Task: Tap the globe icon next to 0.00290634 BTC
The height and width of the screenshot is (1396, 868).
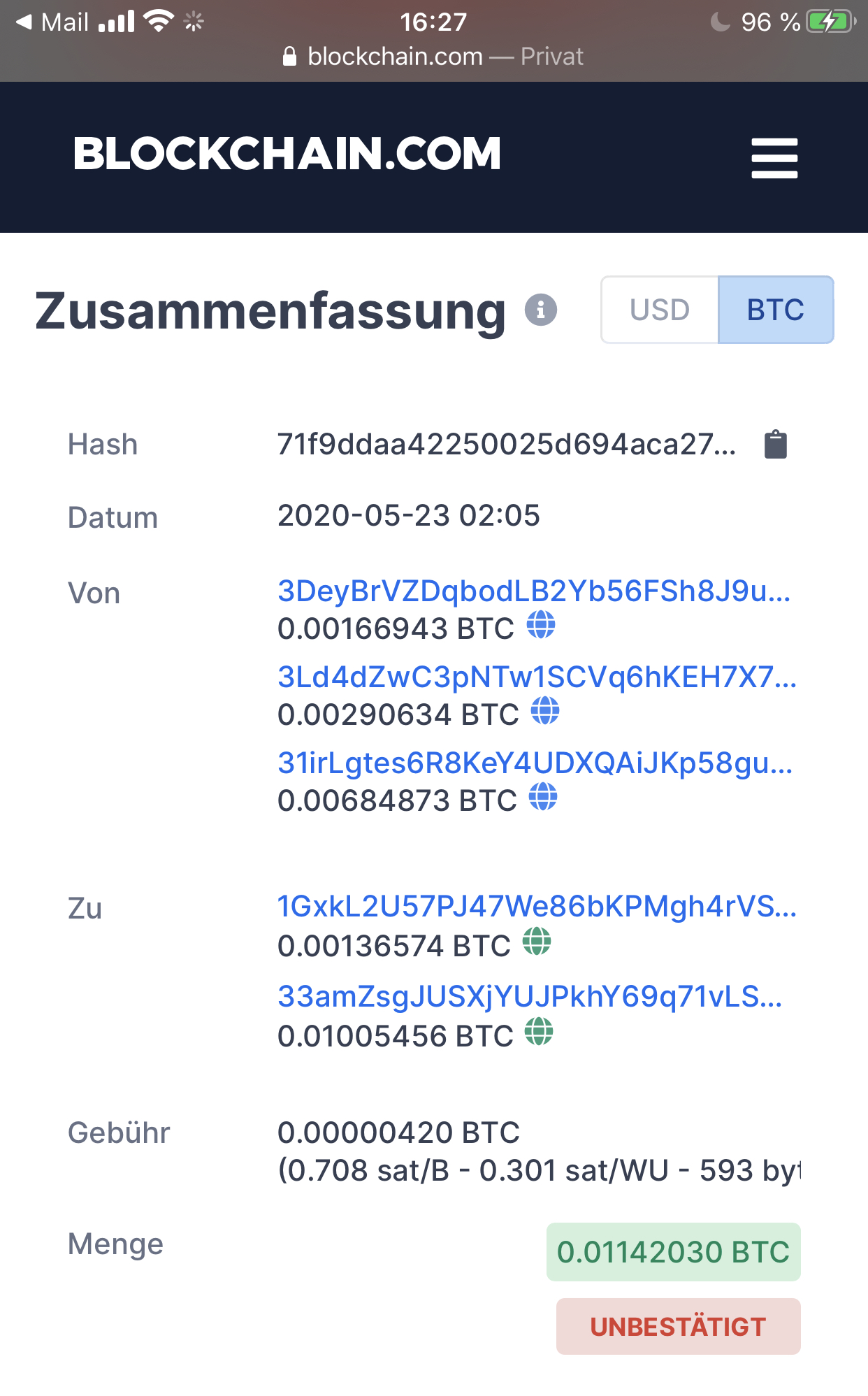Action: click(x=545, y=711)
